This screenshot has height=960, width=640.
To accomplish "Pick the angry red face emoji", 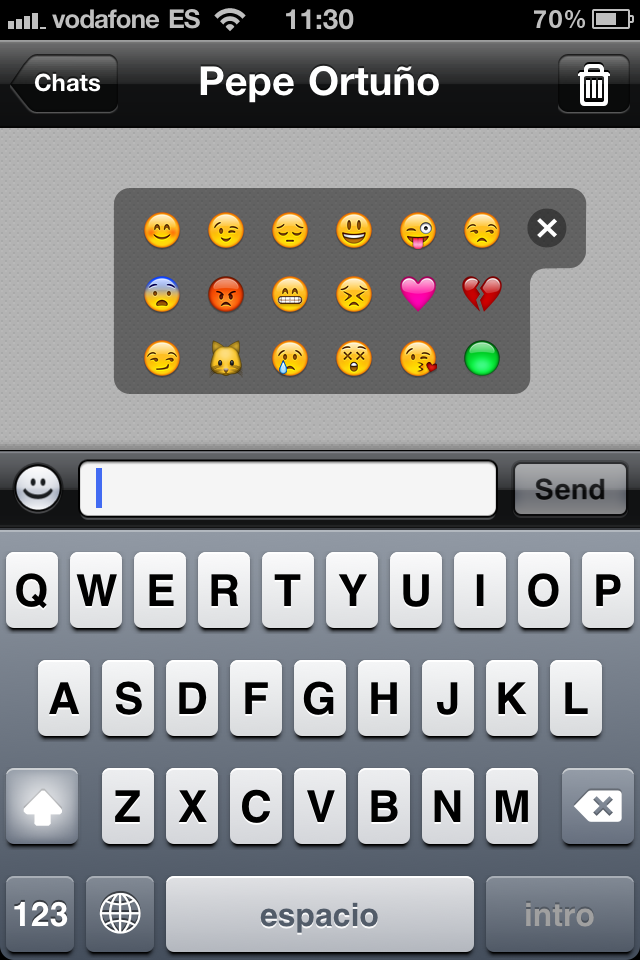I will [225, 295].
